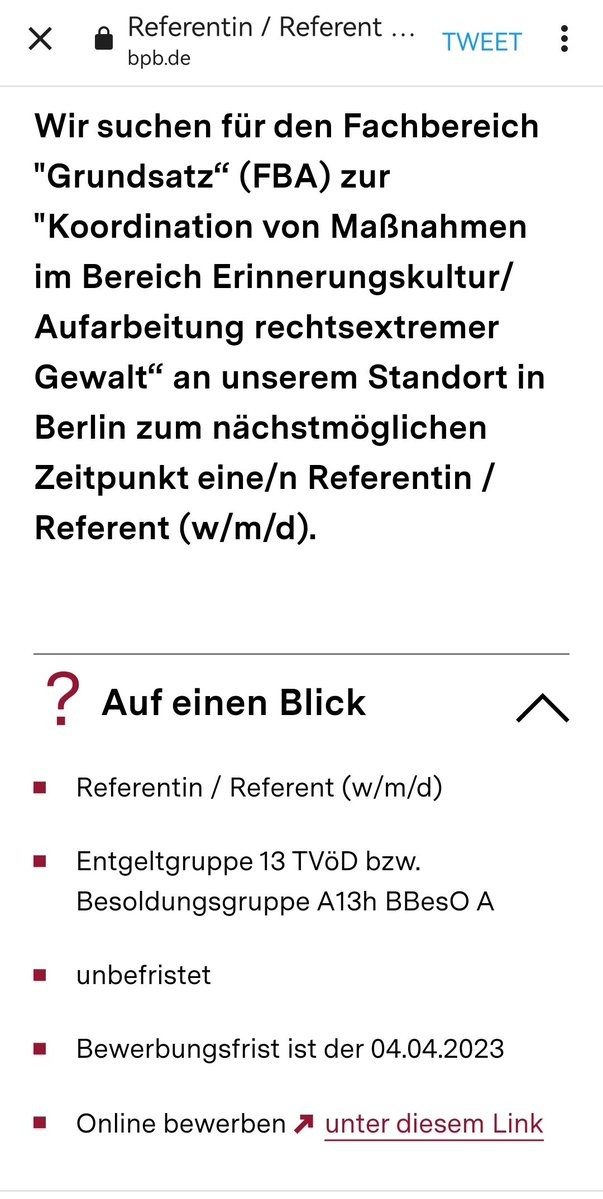Collapse the Auf einen Blick section
This screenshot has width=603, height=1199.
point(542,707)
